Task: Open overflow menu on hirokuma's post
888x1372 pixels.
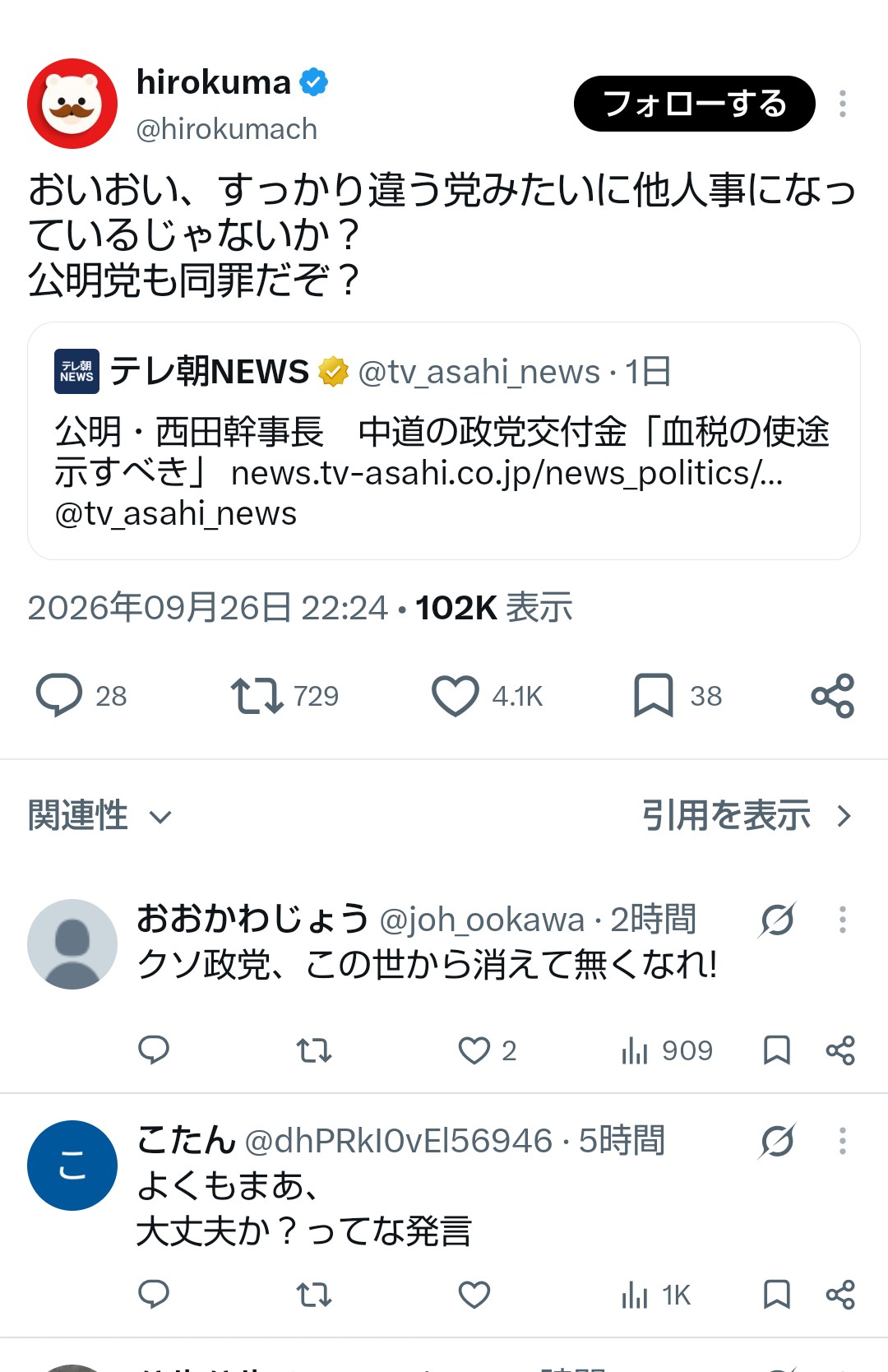Action: pyautogui.click(x=842, y=104)
